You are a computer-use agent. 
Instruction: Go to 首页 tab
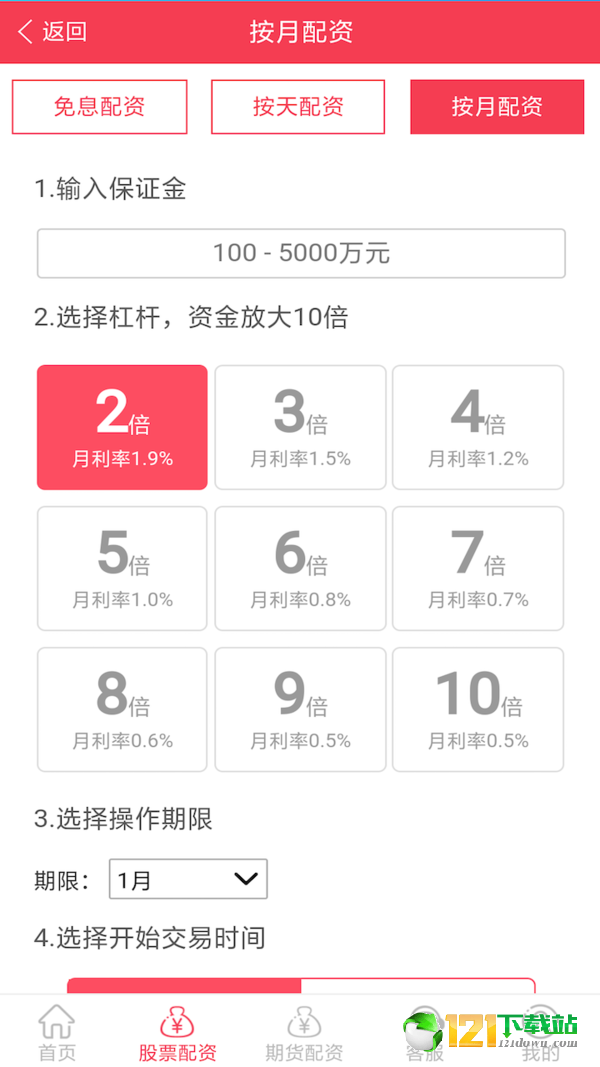(57, 1034)
